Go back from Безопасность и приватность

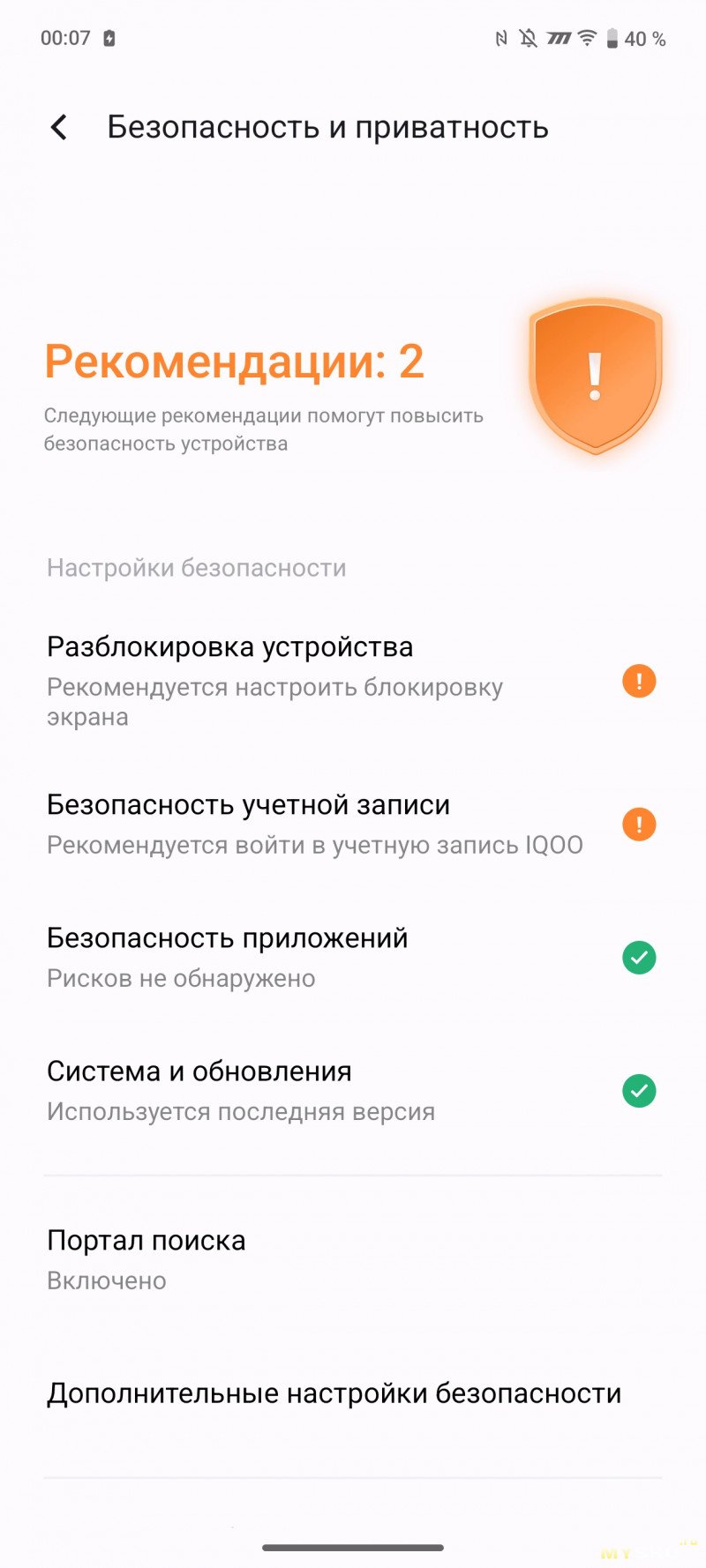click(59, 128)
